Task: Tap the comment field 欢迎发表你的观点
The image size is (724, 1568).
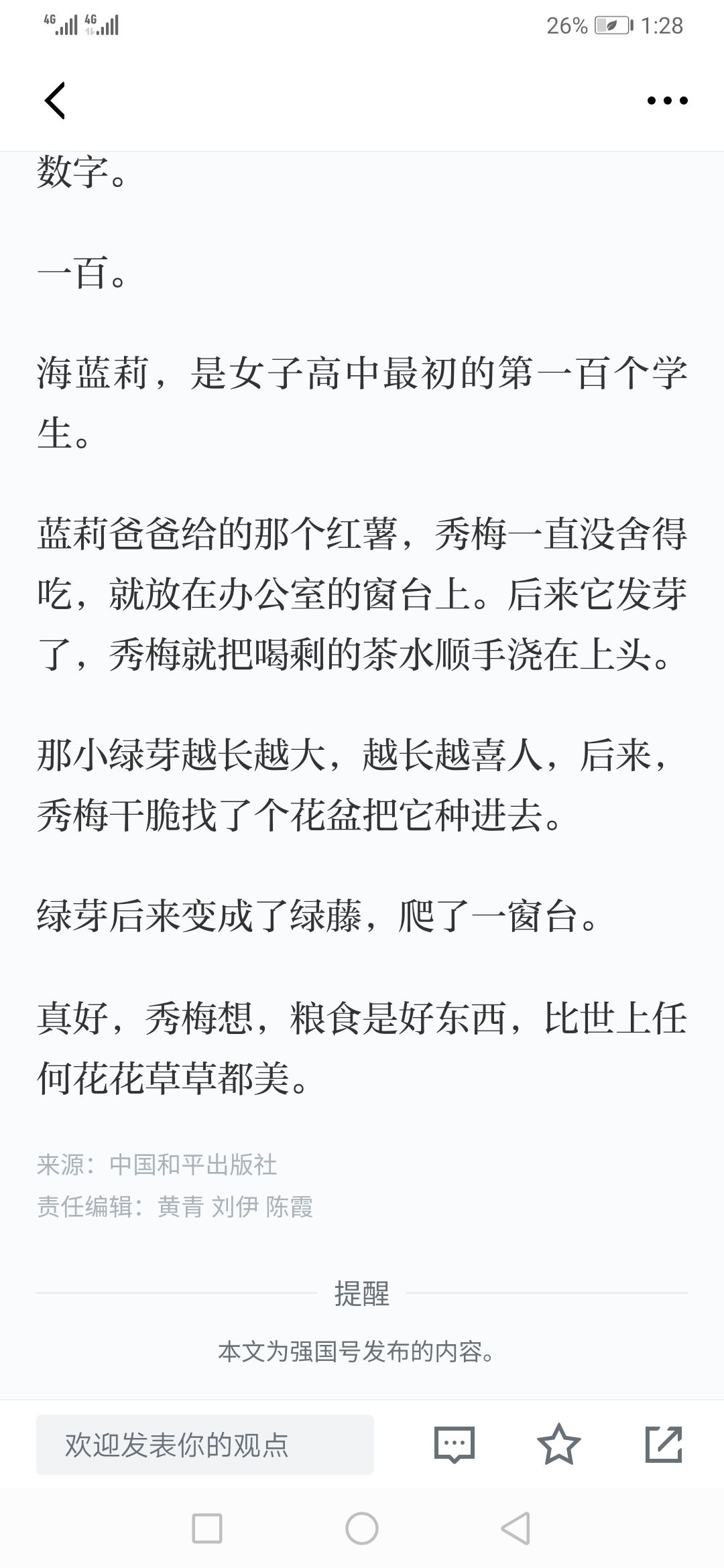Action: tap(205, 1445)
